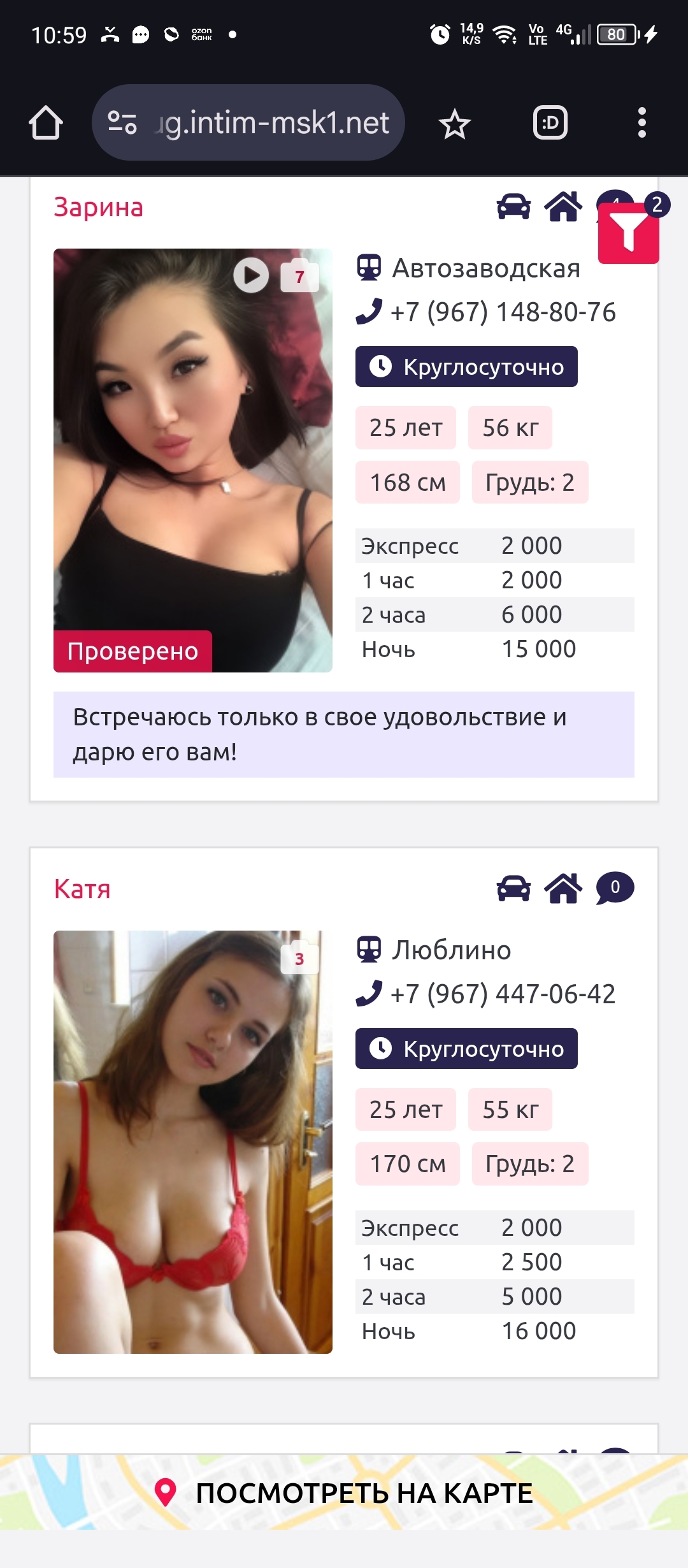The width and height of the screenshot is (688, 1568).
Task: Open the red filter button
Action: pyautogui.click(x=628, y=233)
